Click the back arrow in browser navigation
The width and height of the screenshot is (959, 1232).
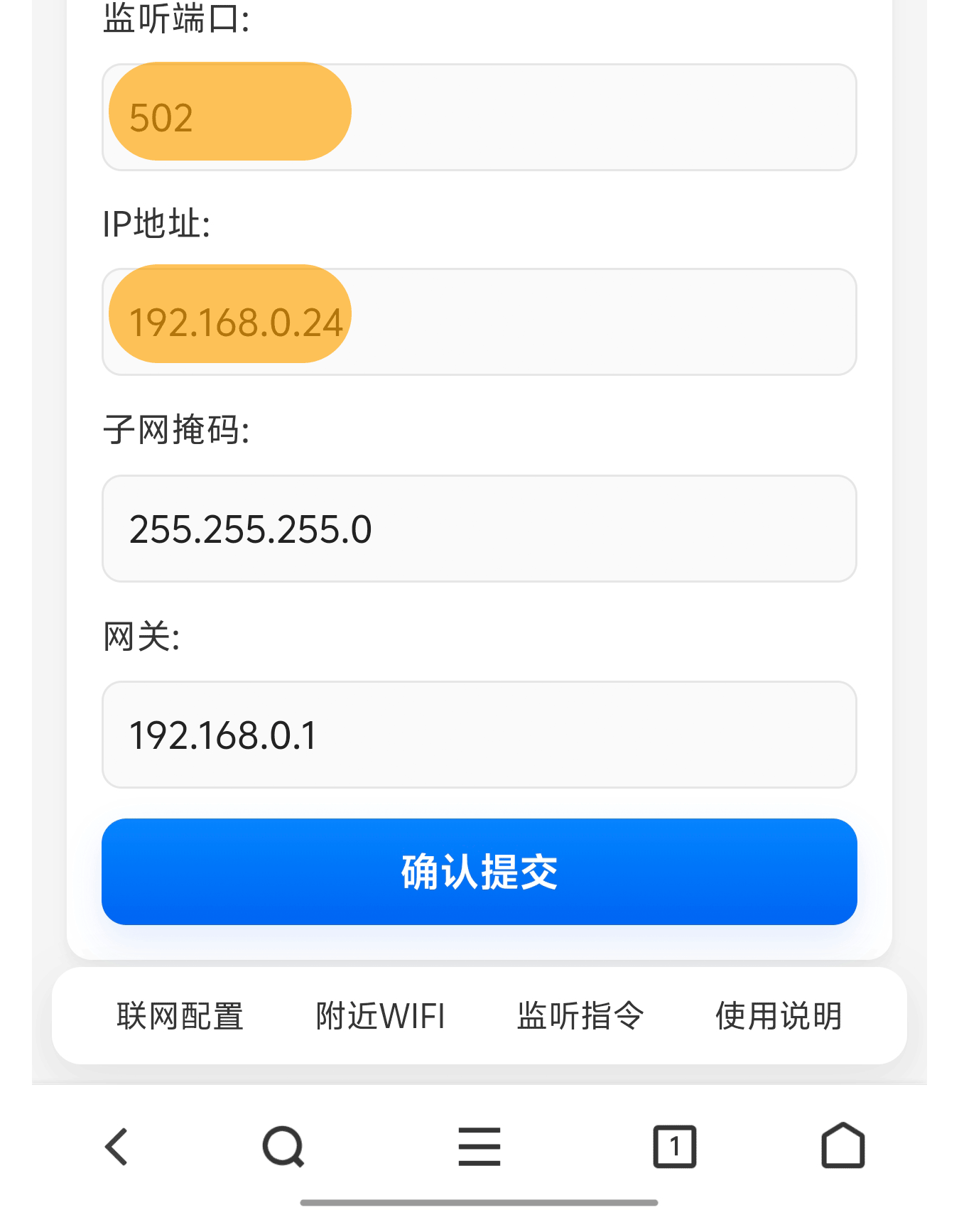coord(116,1145)
